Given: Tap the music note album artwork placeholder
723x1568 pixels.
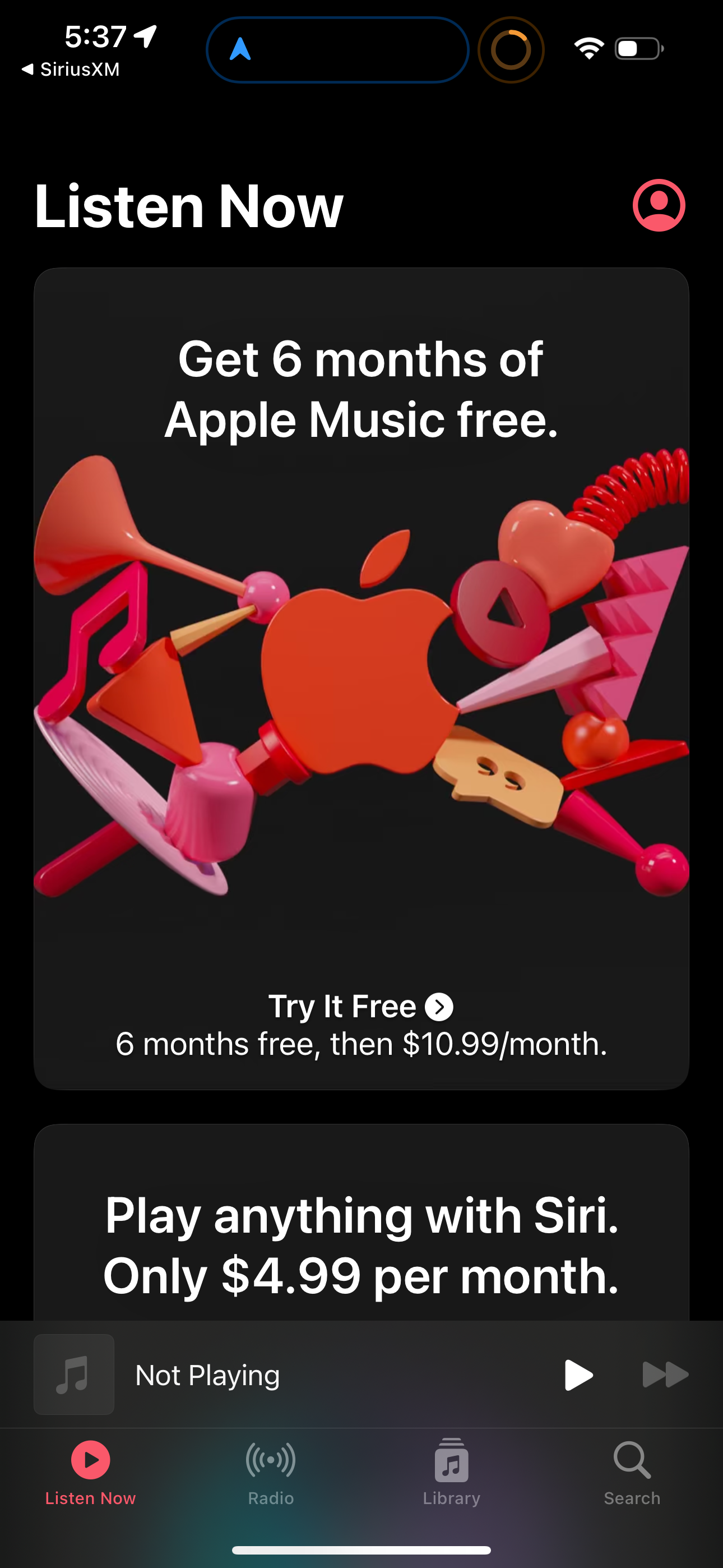Looking at the screenshot, I should [x=73, y=1375].
